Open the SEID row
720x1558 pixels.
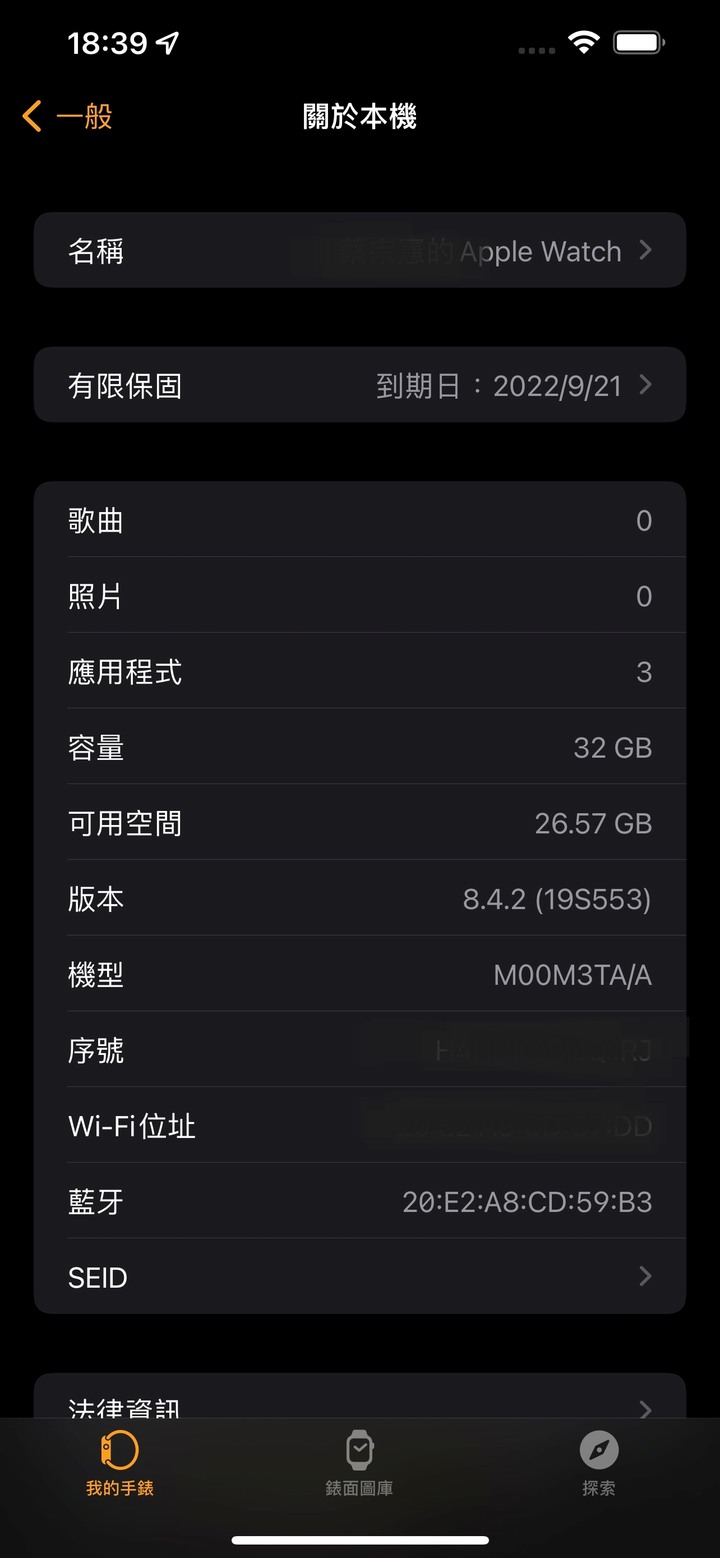360,1277
